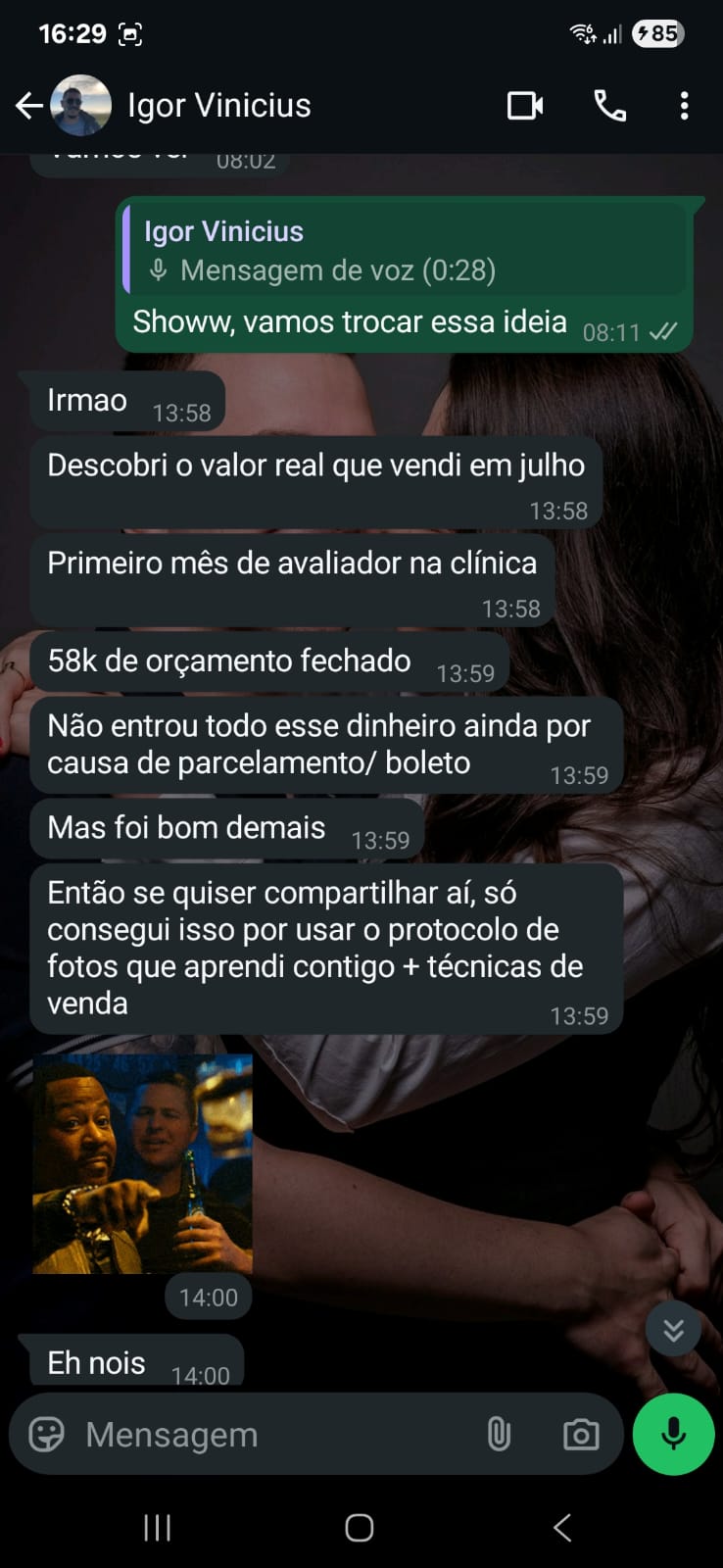This screenshot has height=1568, width=723.
Task: Open the emoji and sticker picker
Action: tap(46, 1435)
